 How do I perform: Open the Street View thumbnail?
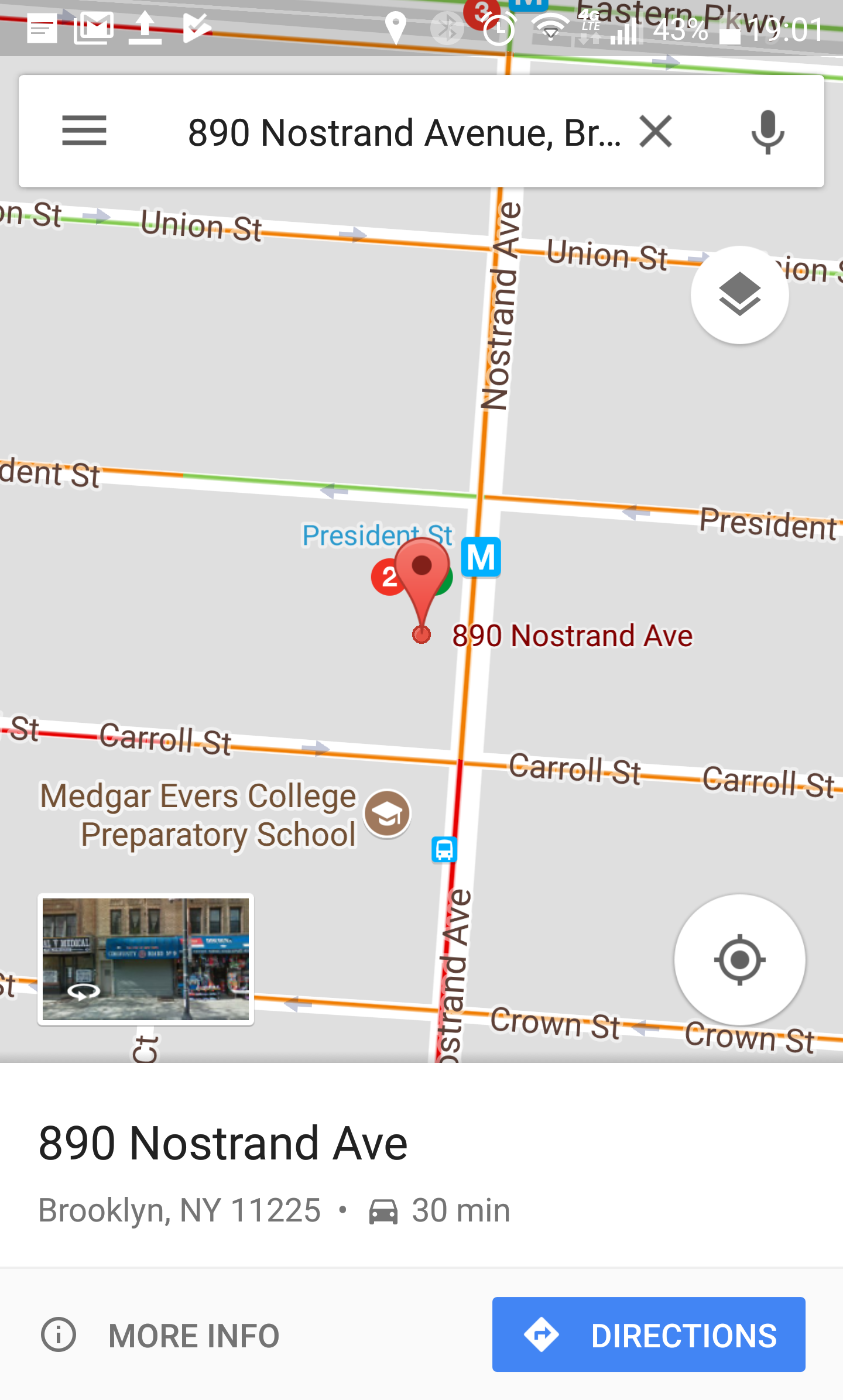pyautogui.click(x=146, y=959)
